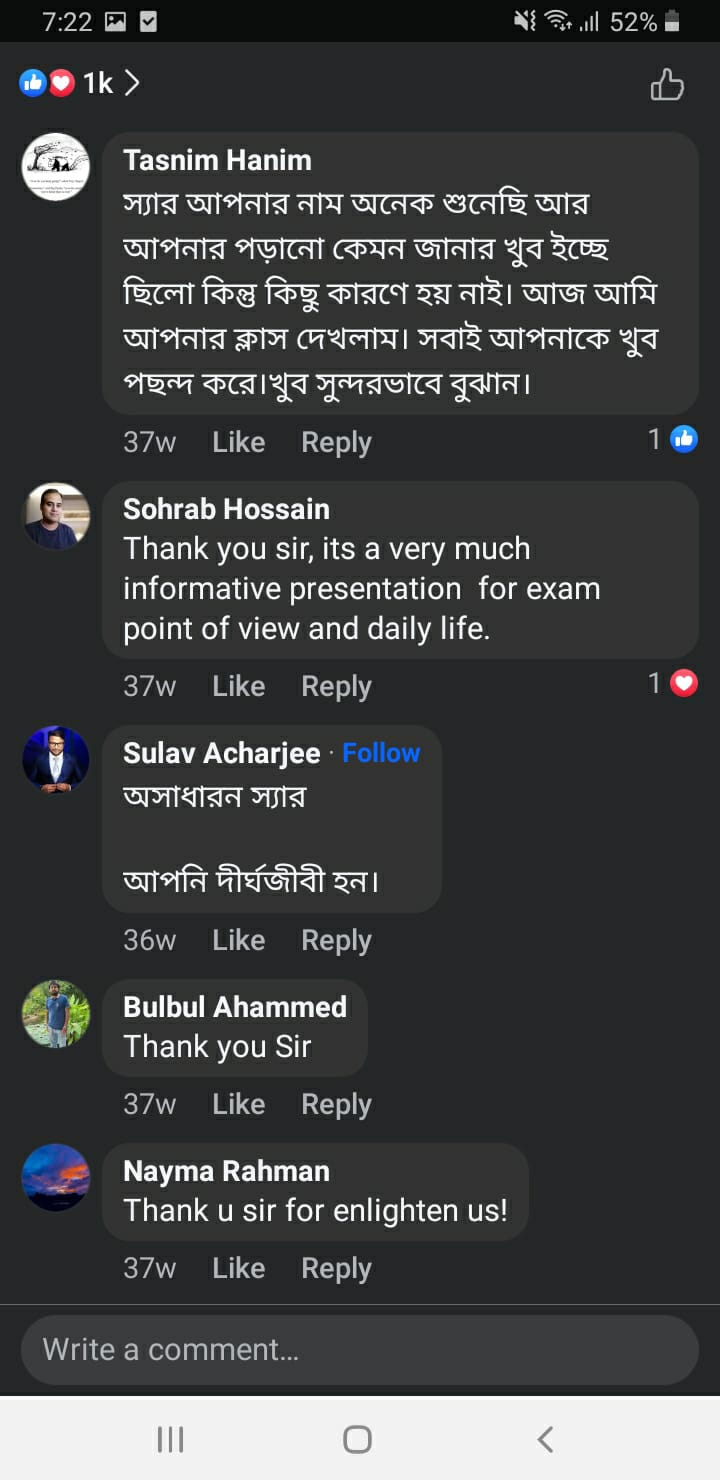Like Sulav Acharjee's comment

coord(238,940)
